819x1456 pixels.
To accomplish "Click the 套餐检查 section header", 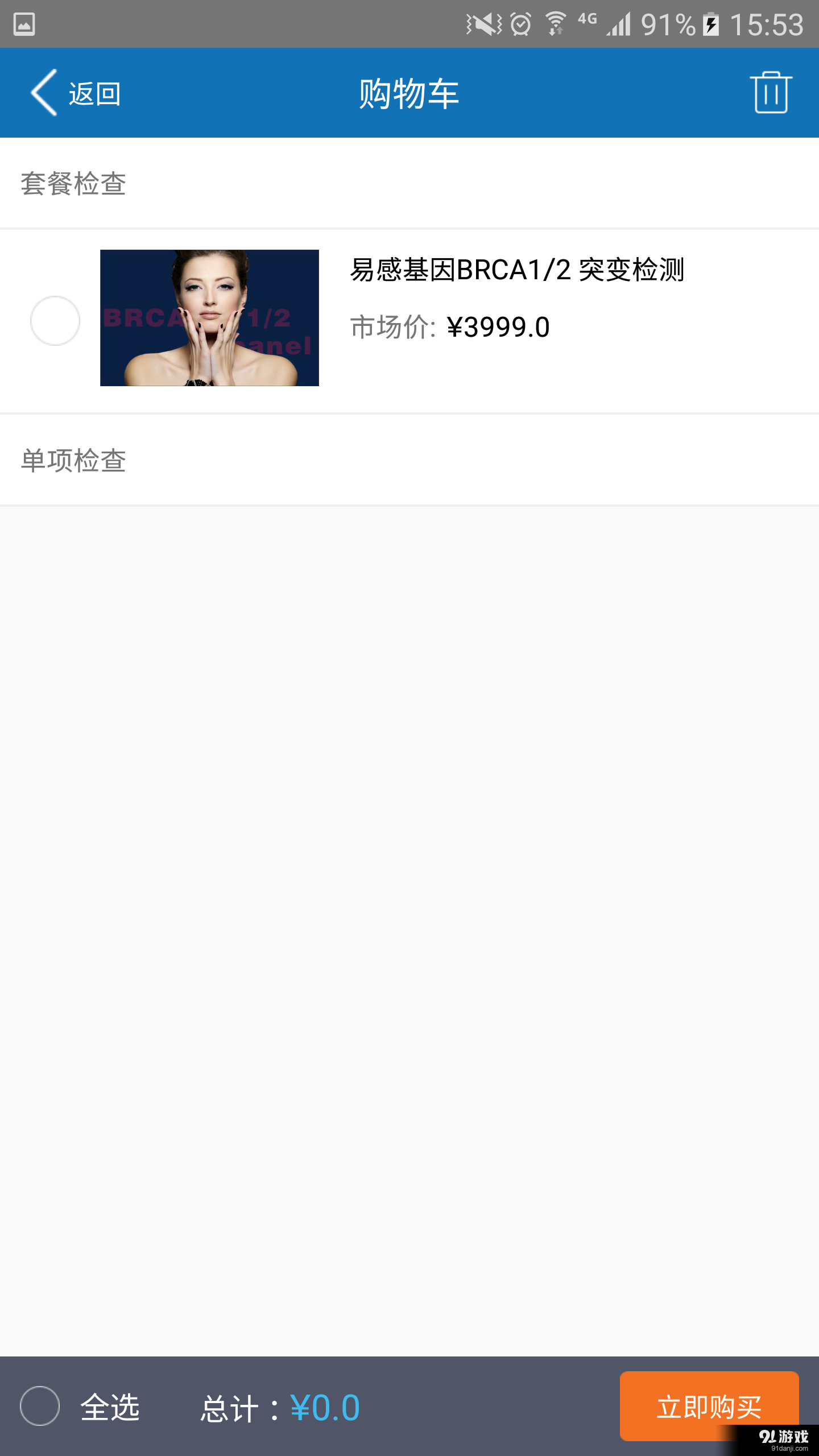I will point(74,183).
